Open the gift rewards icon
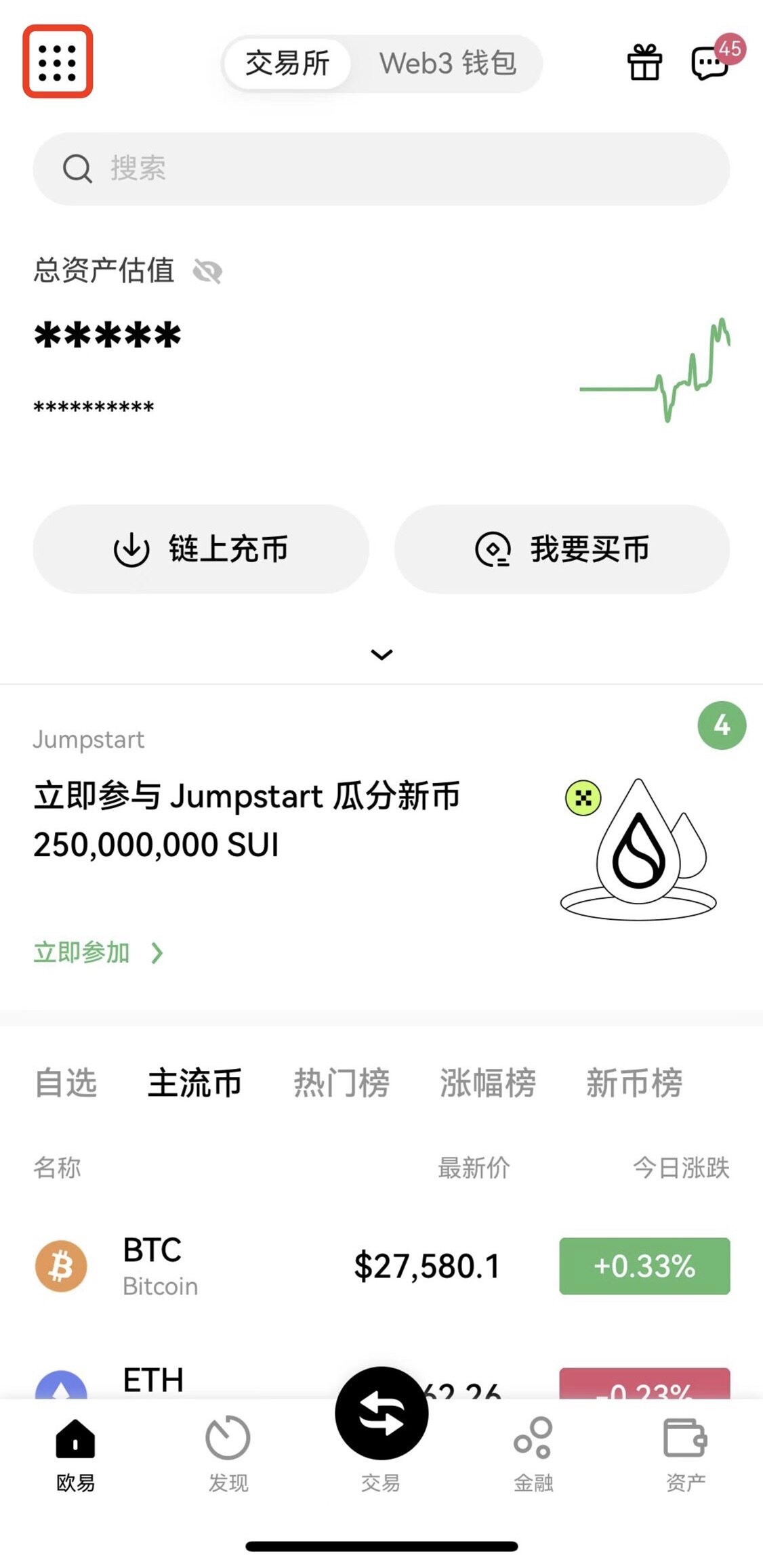This screenshot has width=763, height=1568. click(644, 63)
